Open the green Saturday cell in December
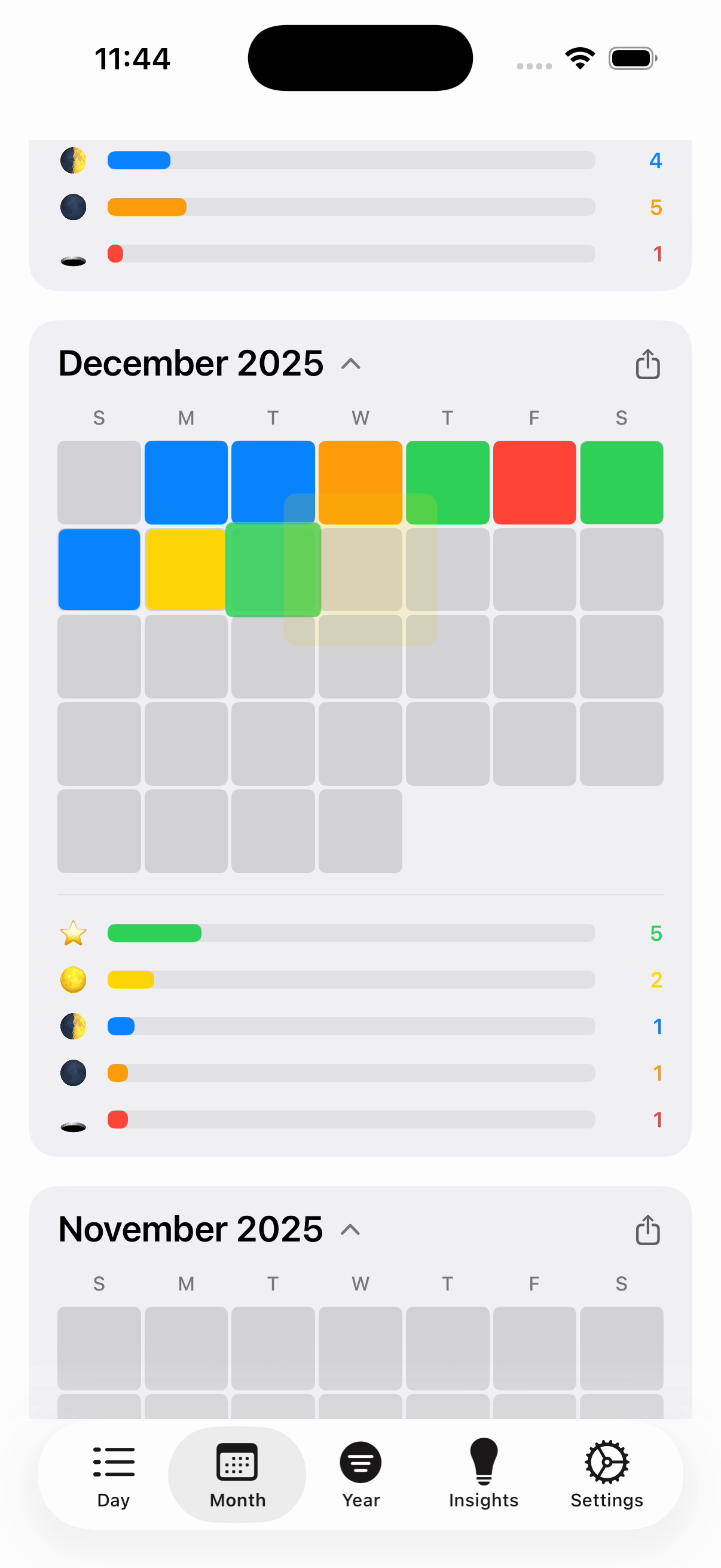Image resolution: width=721 pixels, height=1568 pixels. (x=621, y=482)
